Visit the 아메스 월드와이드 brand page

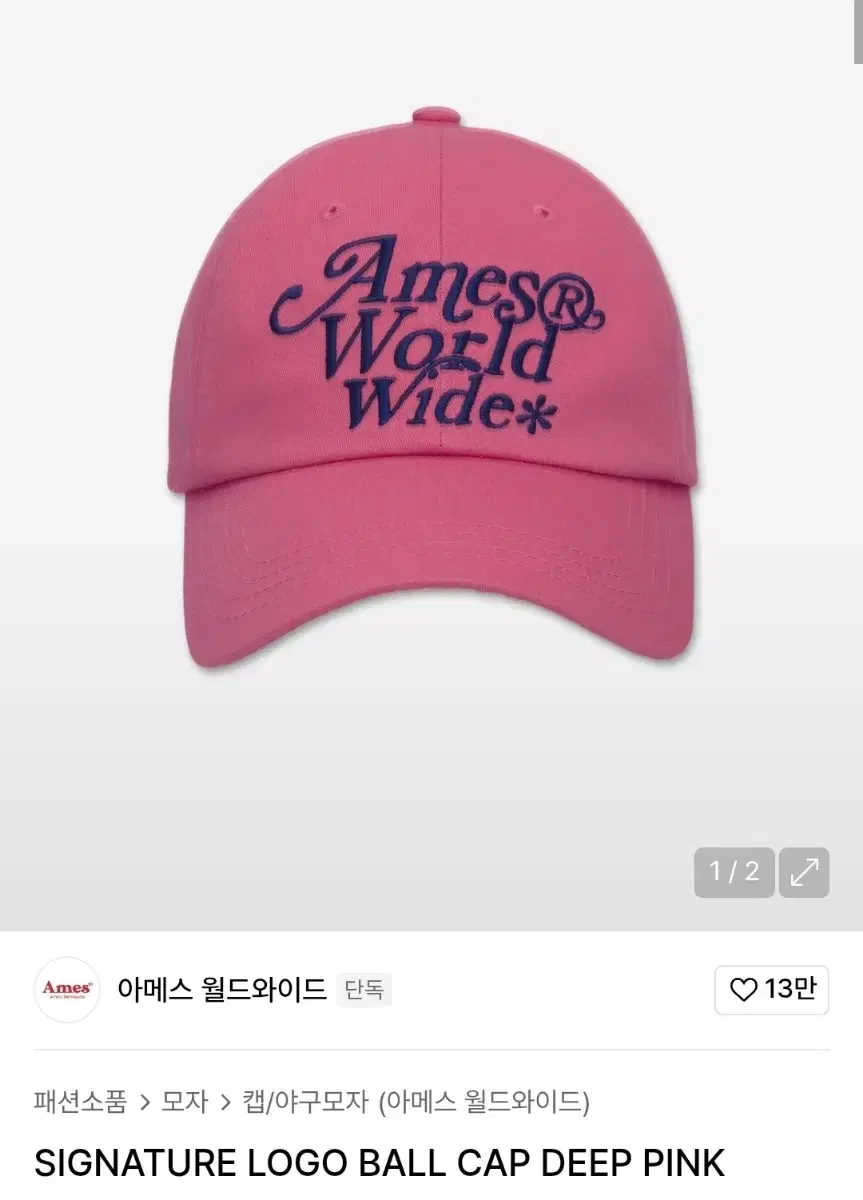click(222, 989)
